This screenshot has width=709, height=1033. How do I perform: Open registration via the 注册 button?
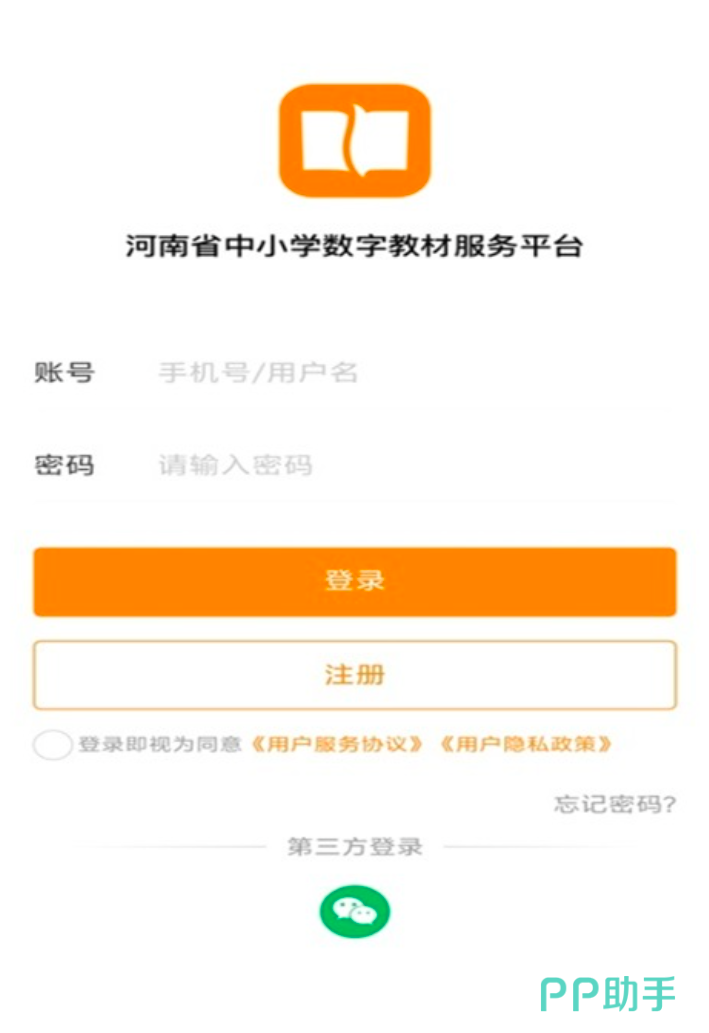[354, 675]
